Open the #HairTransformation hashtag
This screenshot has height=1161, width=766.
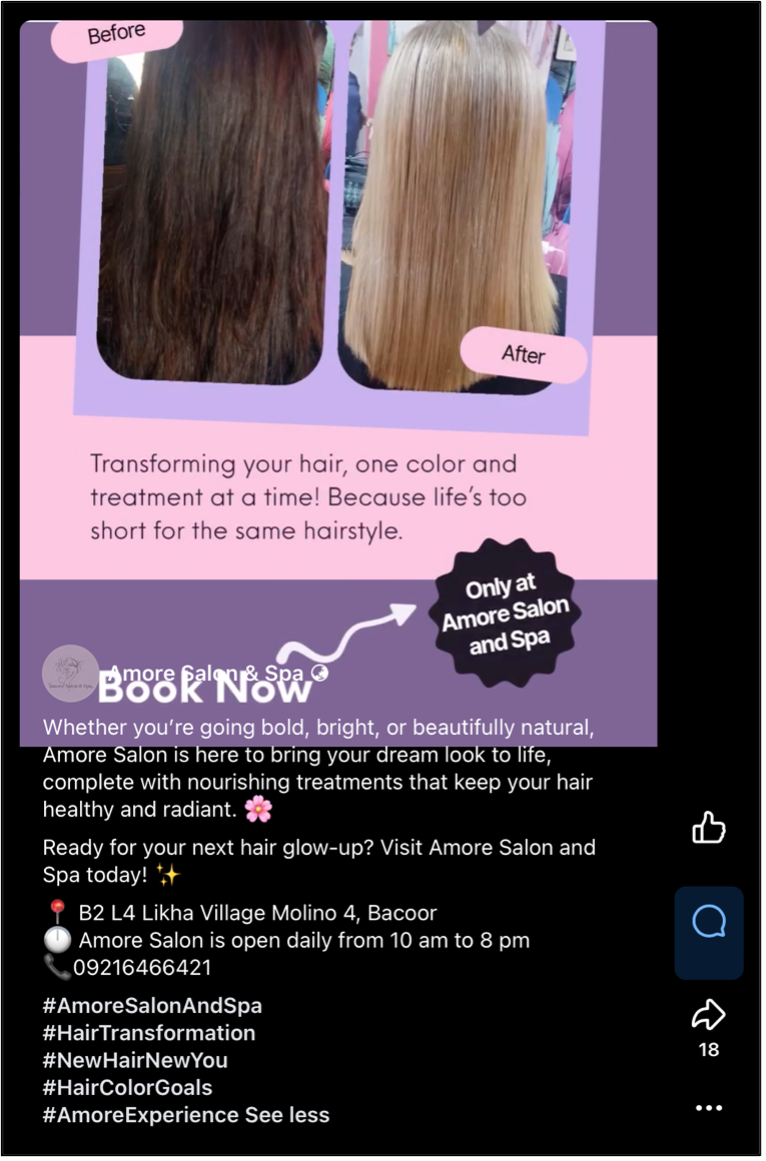coord(149,1032)
